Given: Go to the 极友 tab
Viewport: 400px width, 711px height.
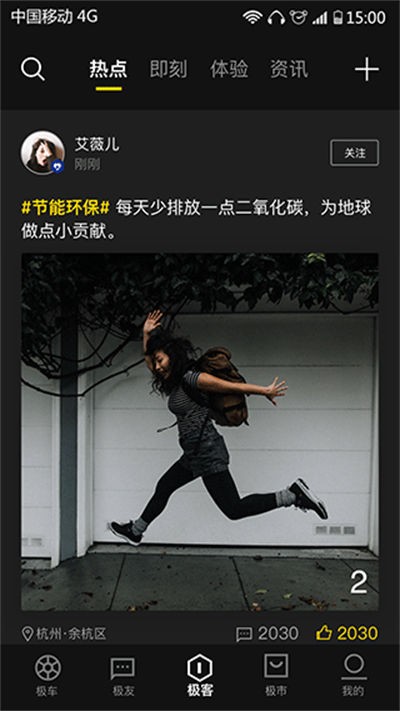Looking at the screenshot, I should 123,677.
